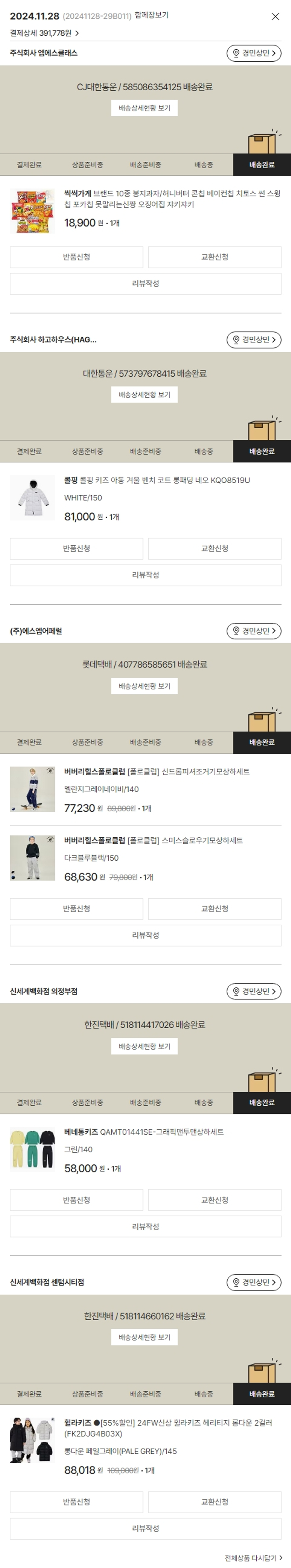Request exchange for 폴로클럽 items
The height and width of the screenshot is (1568, 291).
(x=214, y=909)
